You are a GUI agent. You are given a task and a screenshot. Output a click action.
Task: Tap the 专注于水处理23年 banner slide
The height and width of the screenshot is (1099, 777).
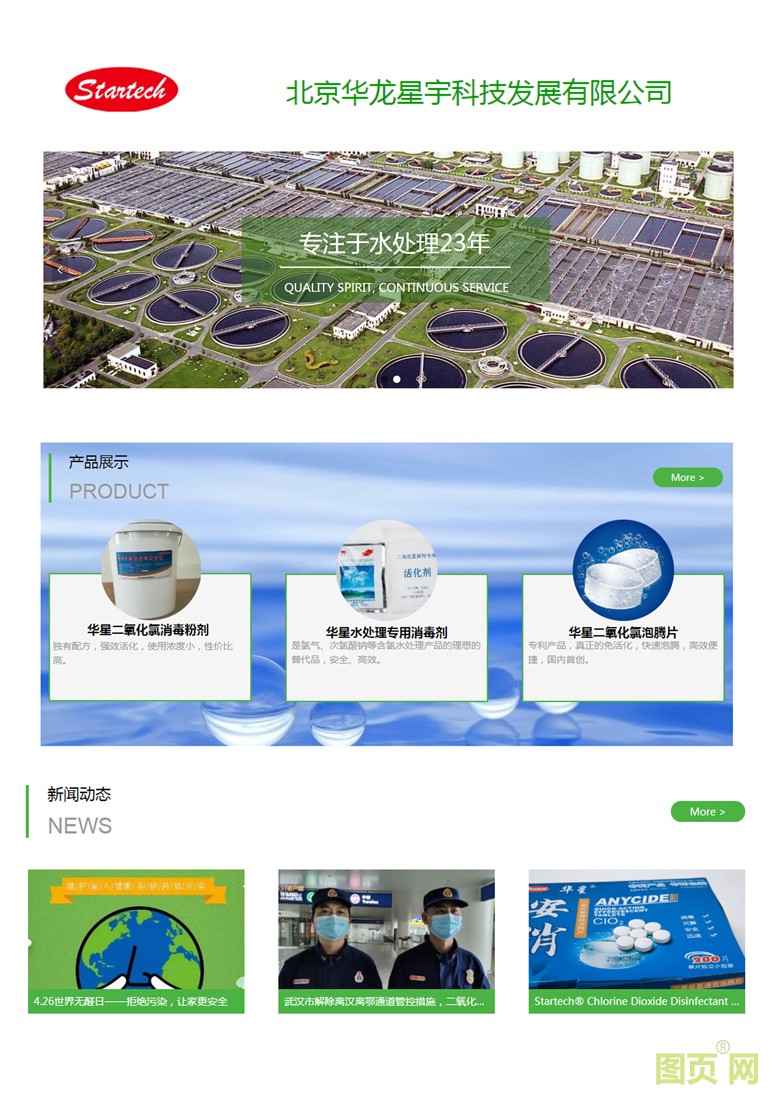coord(388,268)
